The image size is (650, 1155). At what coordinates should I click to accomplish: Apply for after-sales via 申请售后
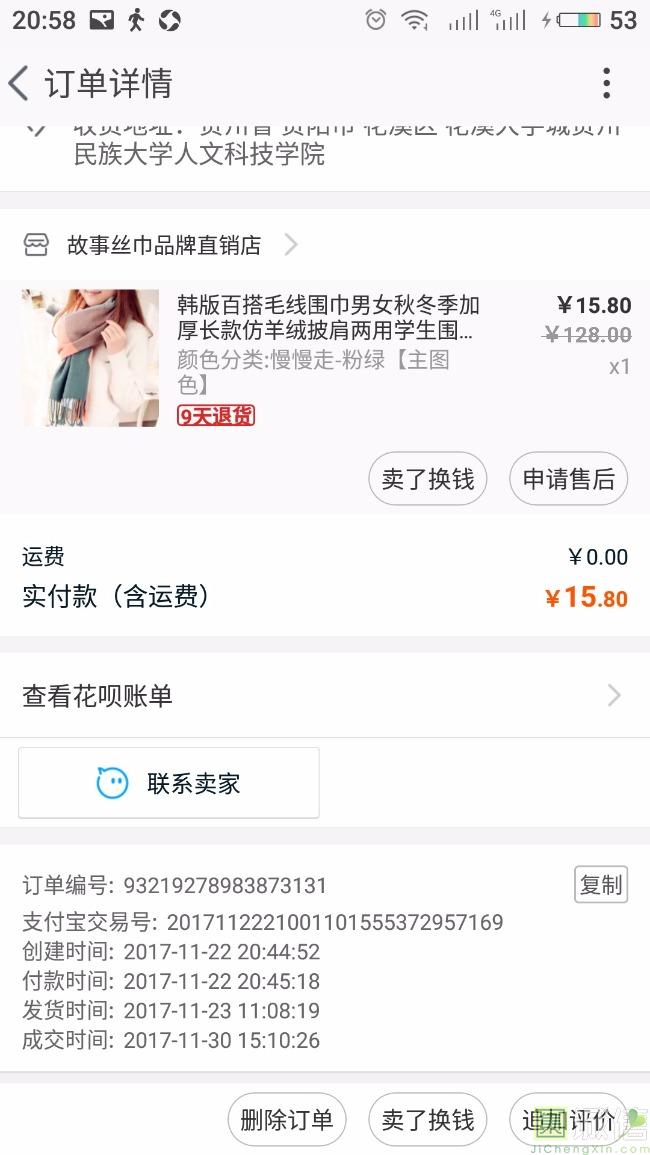pyautogui.click(x=568, y=479)
